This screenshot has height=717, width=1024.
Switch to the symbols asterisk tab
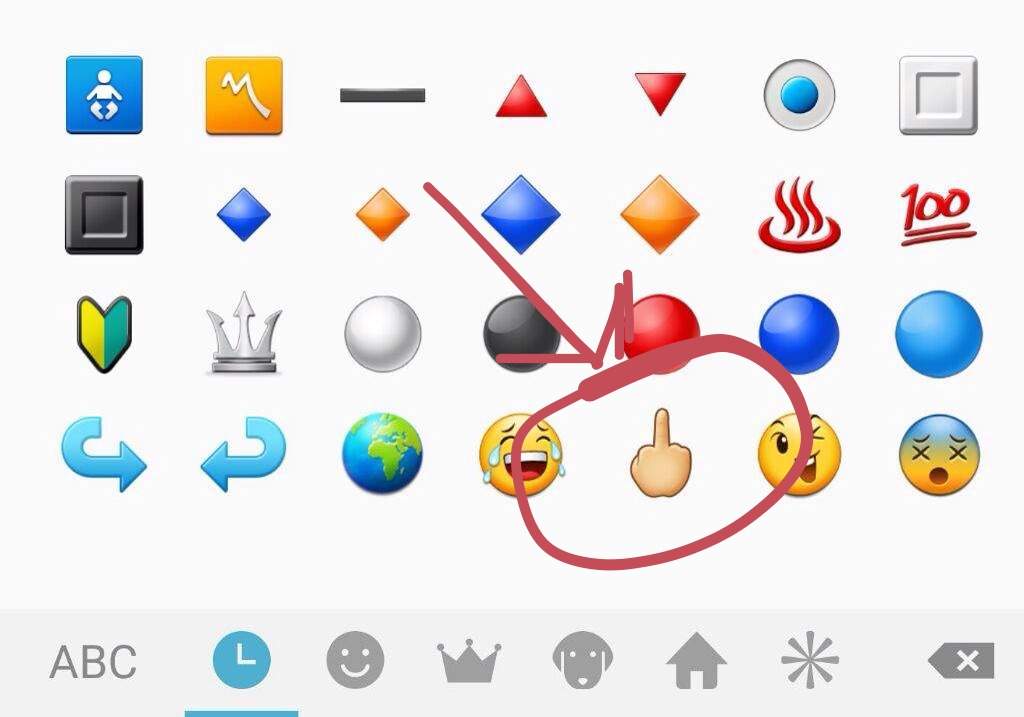coord(809,661)
